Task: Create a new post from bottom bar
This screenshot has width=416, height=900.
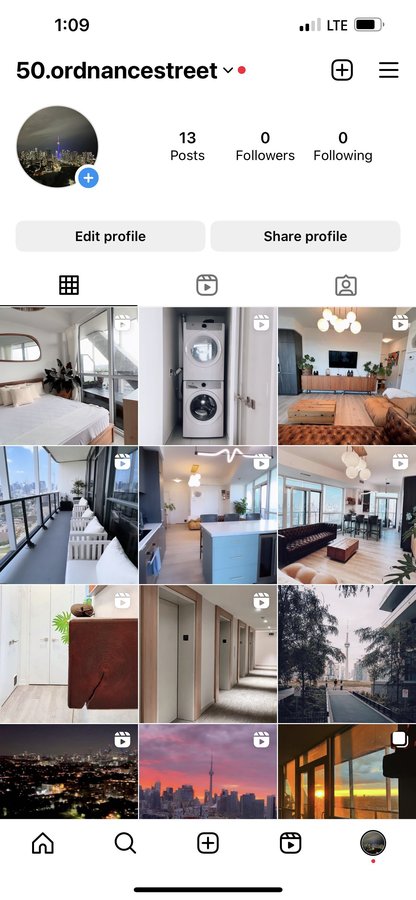Action: 208,843
